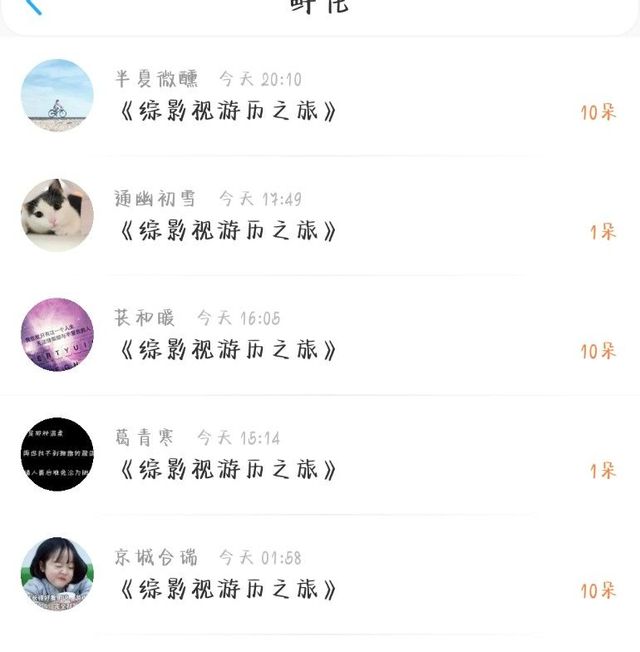Open the flower record from 半夏微醺
This screenshot has height=652, width=640.
(320, 96)
